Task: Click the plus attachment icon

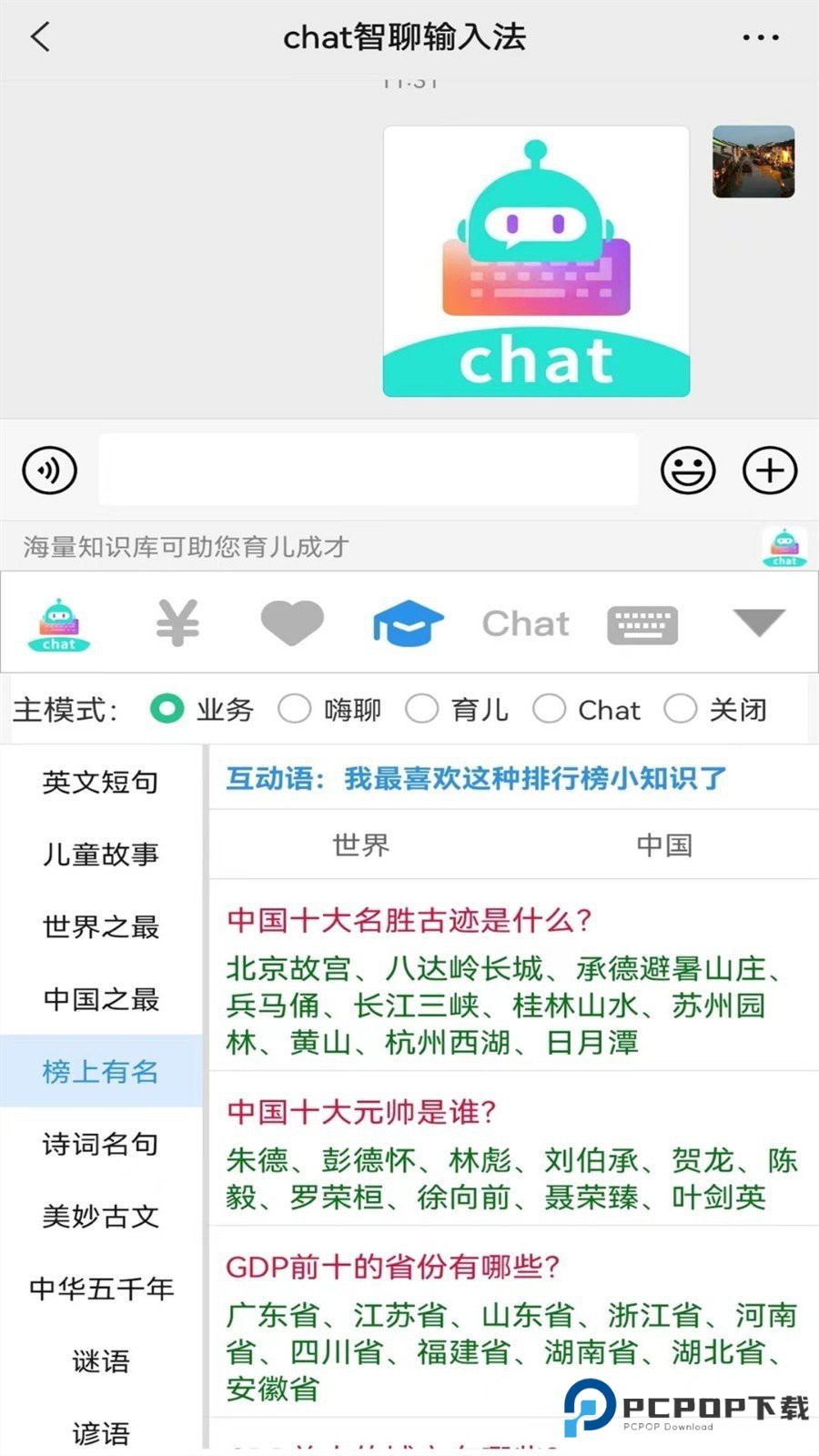Action: point(769,470)
